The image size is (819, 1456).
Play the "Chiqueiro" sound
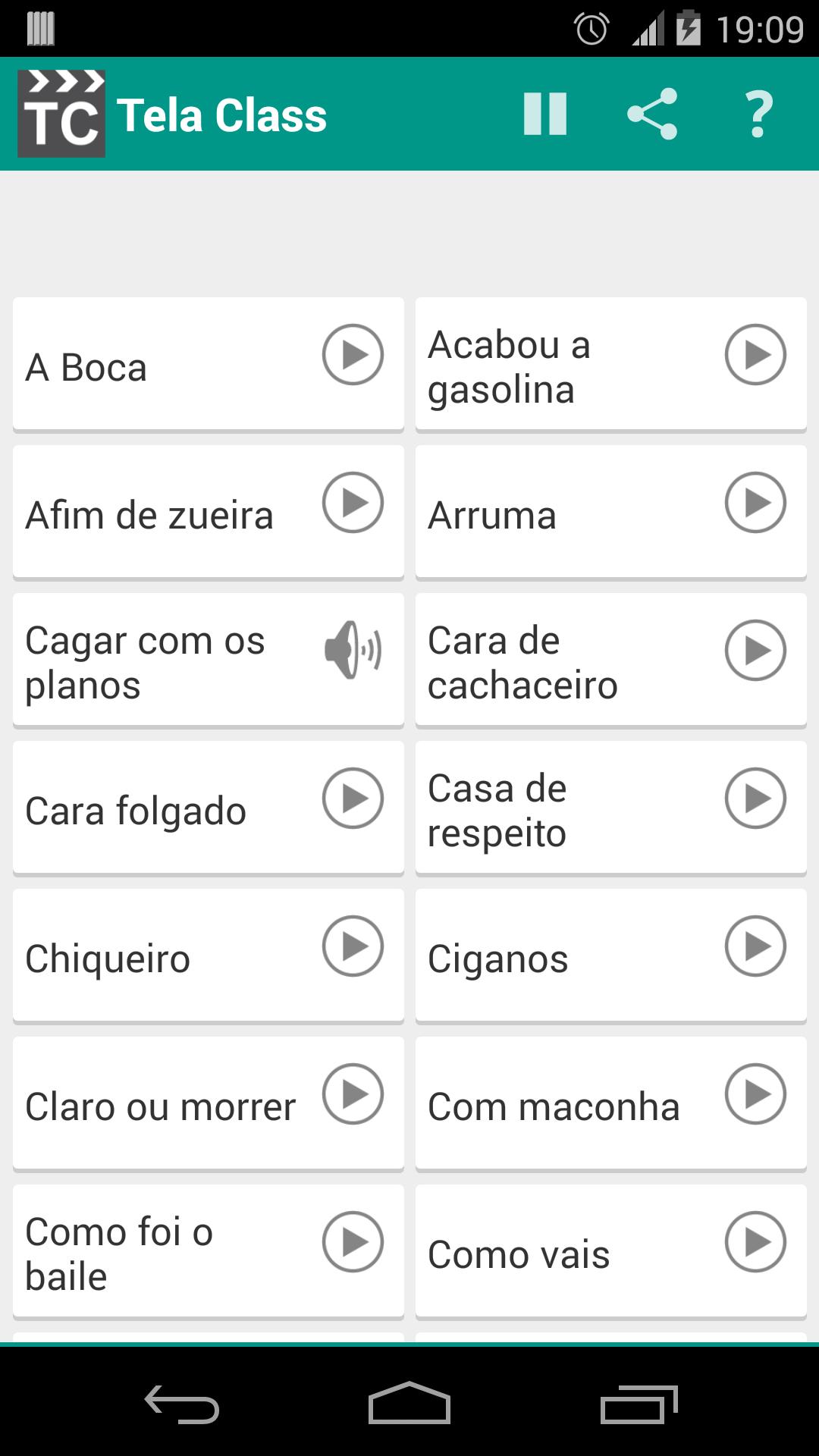pos(353,946)
